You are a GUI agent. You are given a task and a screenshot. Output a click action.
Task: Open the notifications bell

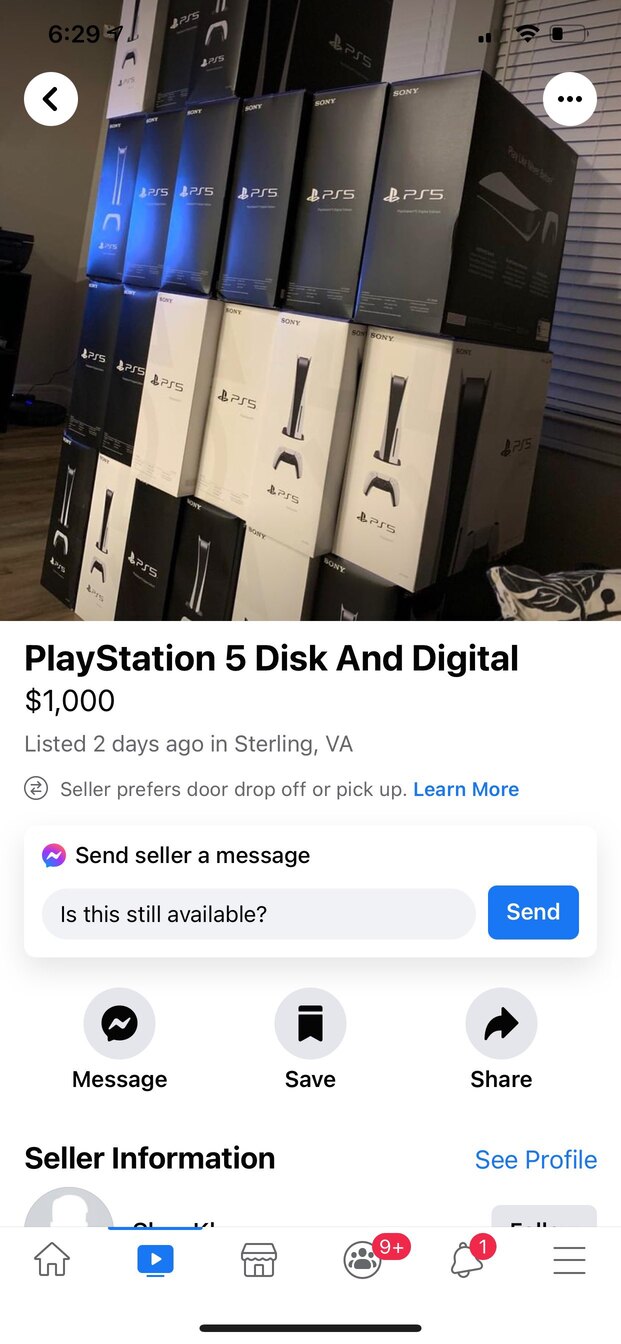[466, 1260]
